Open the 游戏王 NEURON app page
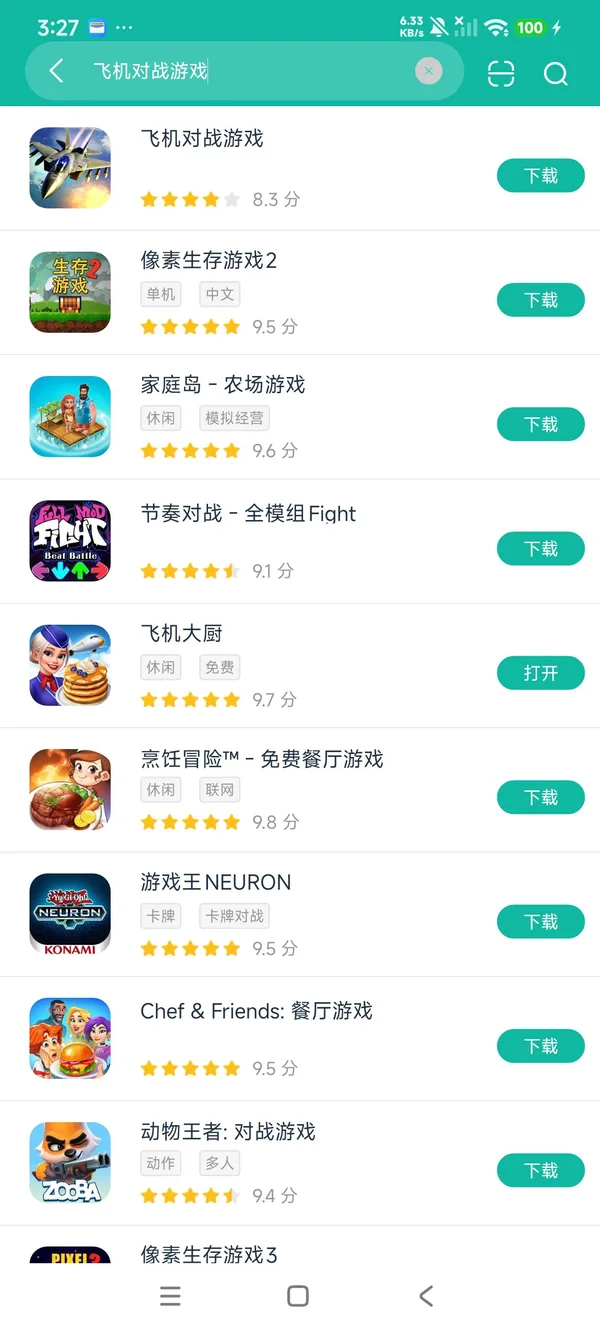 coord(216,883)
